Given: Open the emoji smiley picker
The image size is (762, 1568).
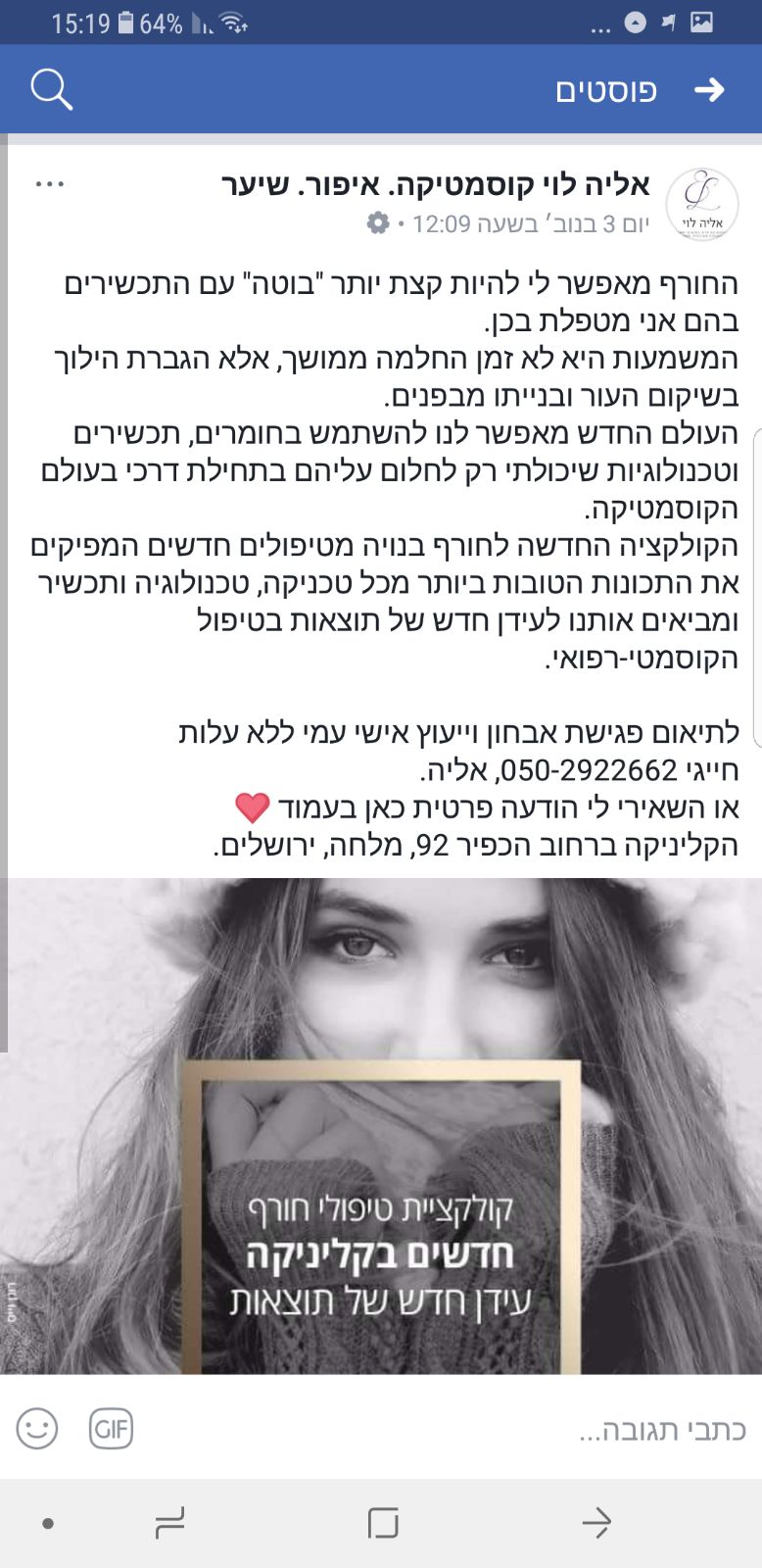Looking at the screenshot, I should click(37, 1428).
